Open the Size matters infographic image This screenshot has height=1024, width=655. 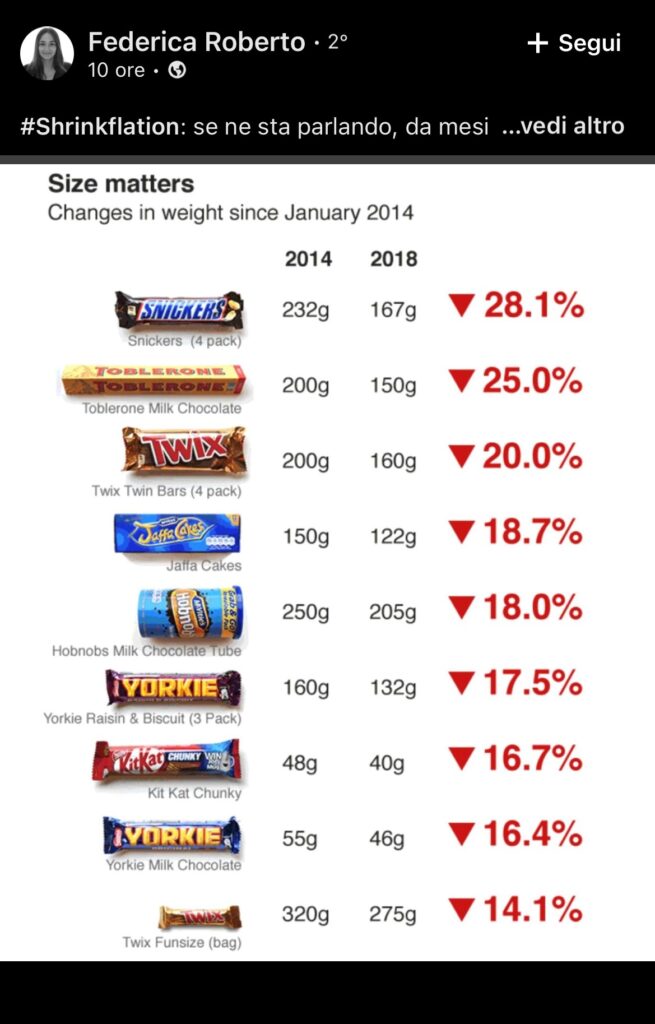[327, 560]
